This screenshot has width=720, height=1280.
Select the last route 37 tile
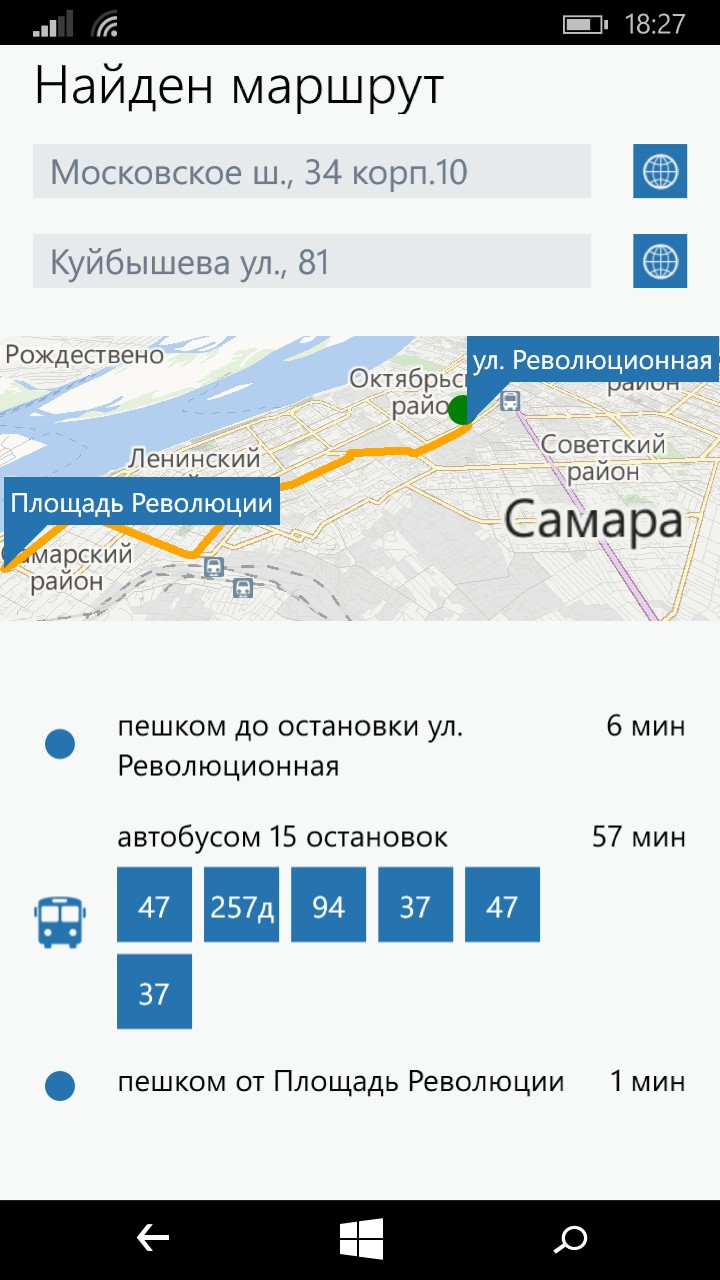[x=154, y=991]
